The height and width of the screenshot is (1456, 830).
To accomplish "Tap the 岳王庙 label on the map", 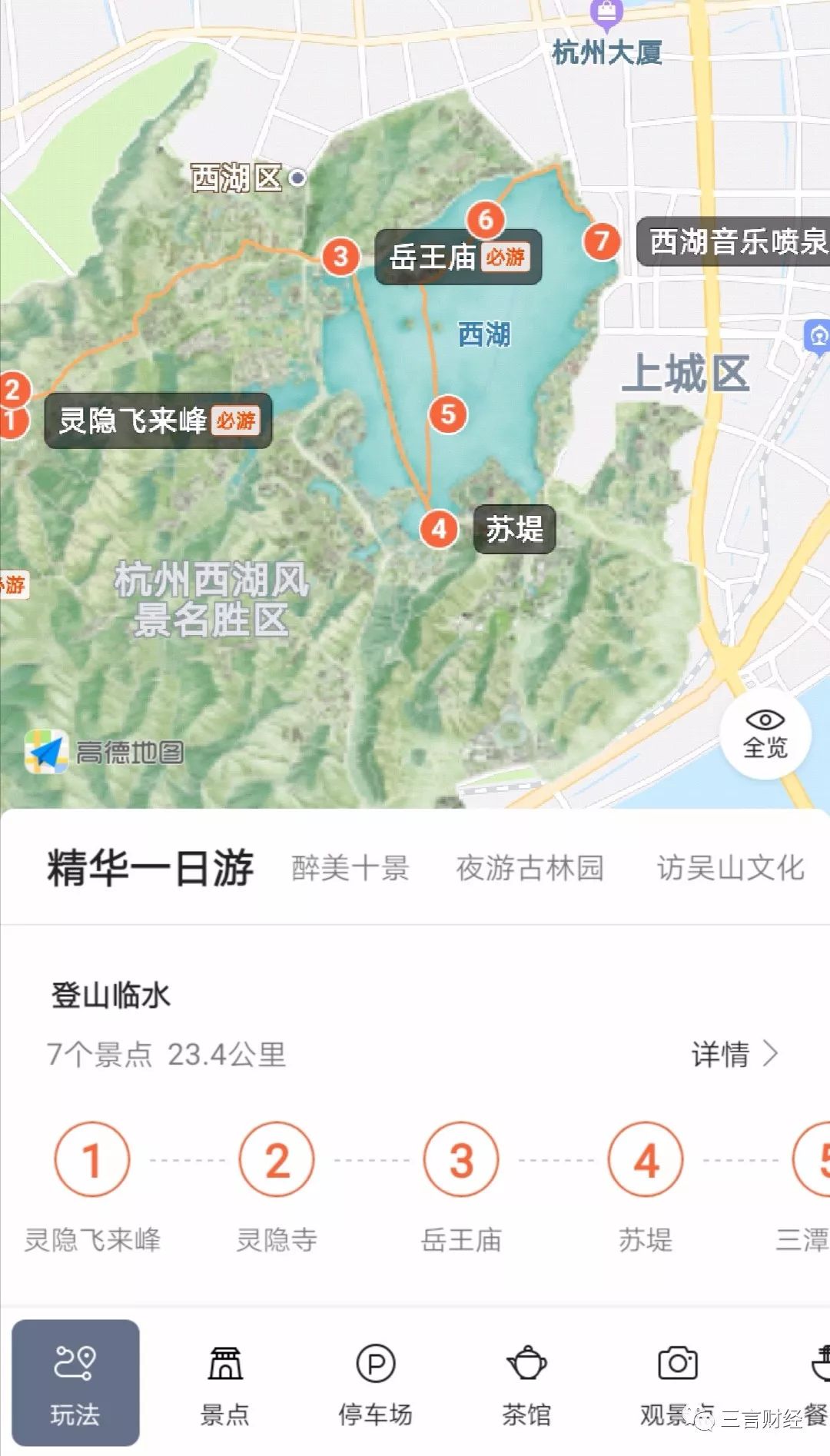I will [458, 257].
